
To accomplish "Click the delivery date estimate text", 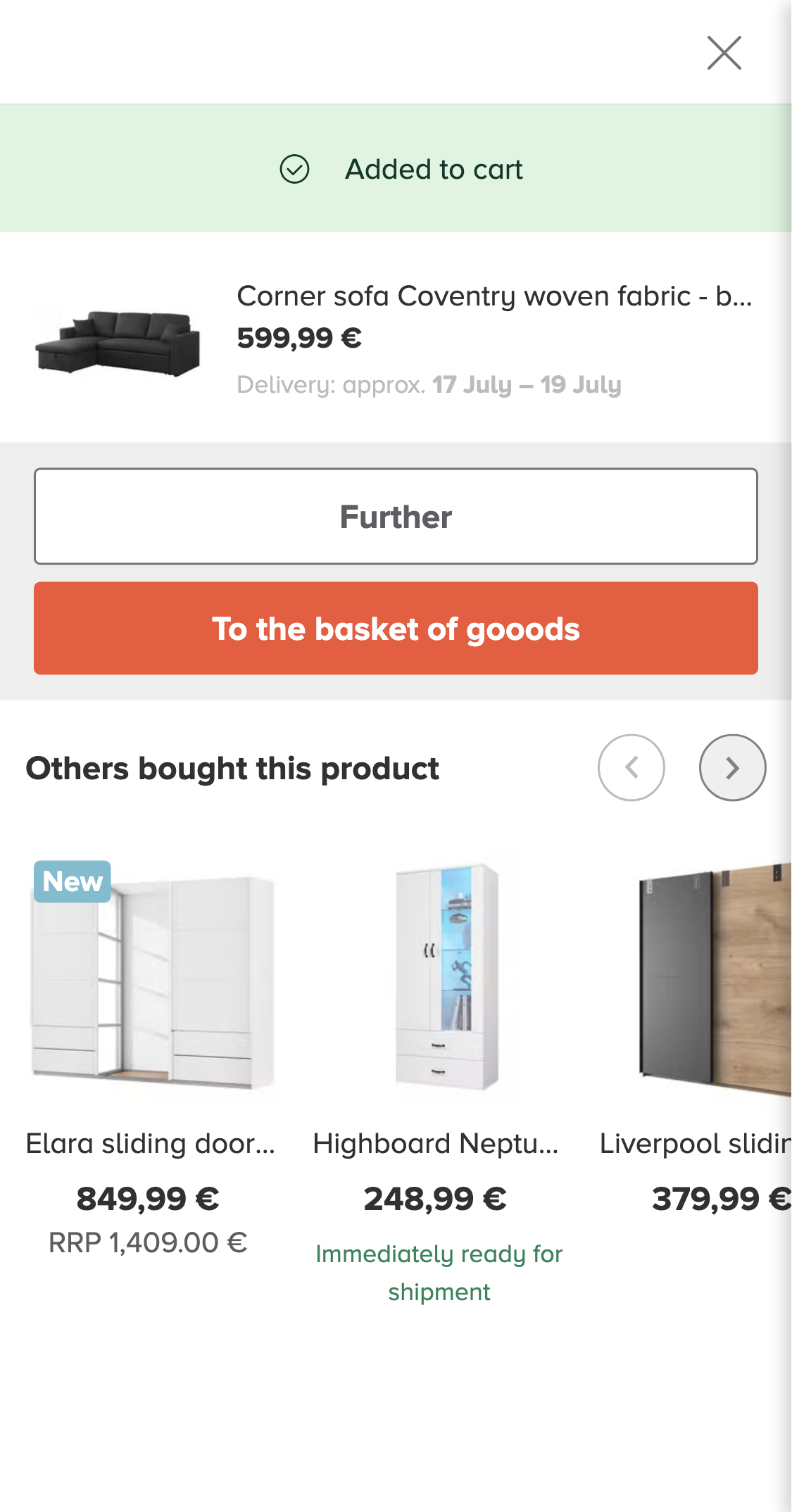I will click(x=429, y=385).
